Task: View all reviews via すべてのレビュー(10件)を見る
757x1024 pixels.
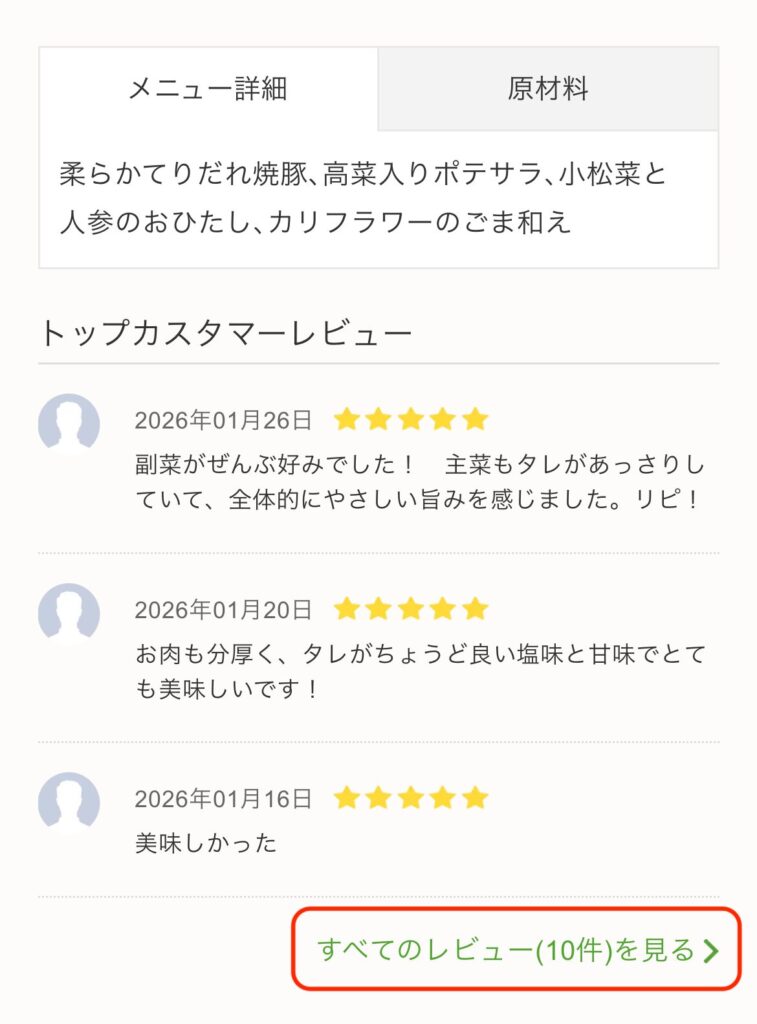Action: [516, 949]
